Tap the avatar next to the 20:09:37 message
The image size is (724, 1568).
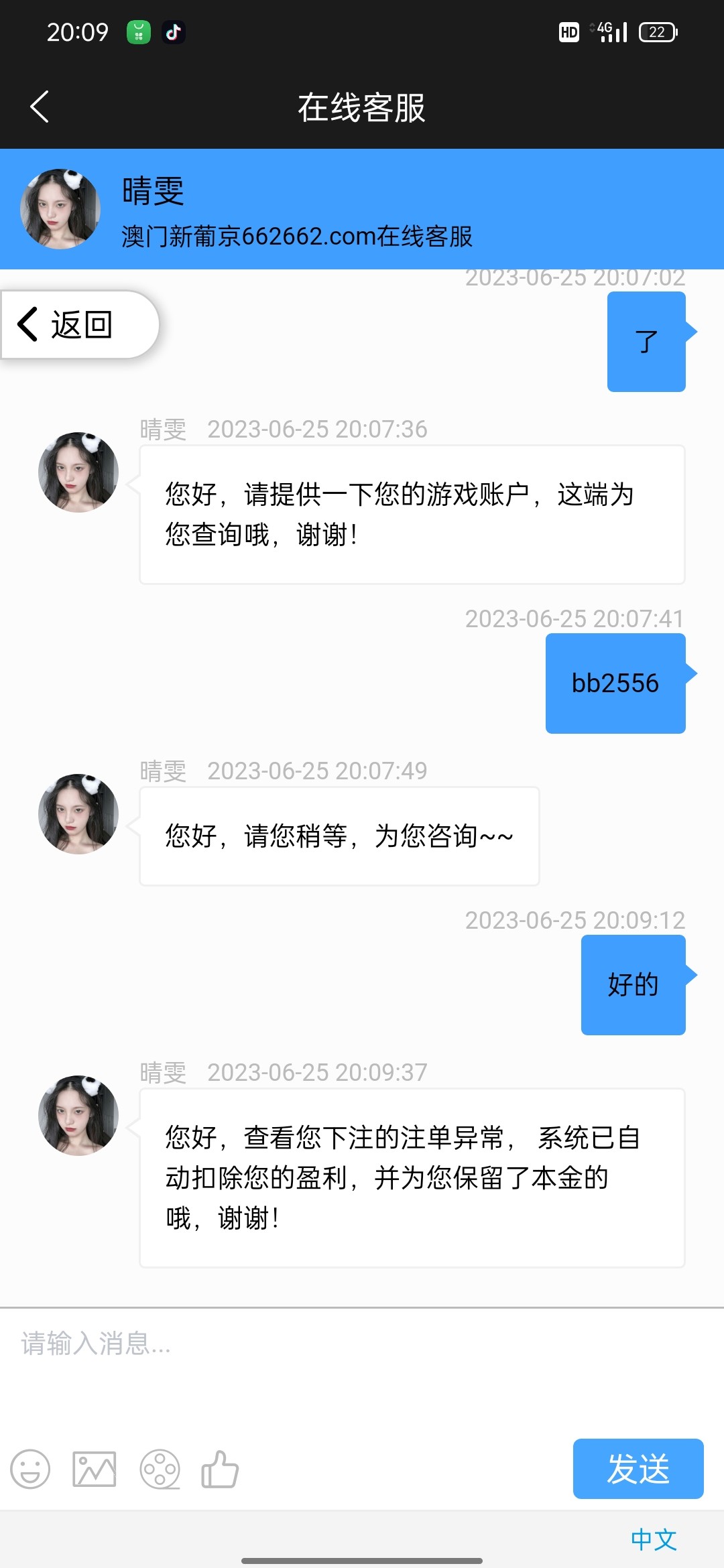78,1114
